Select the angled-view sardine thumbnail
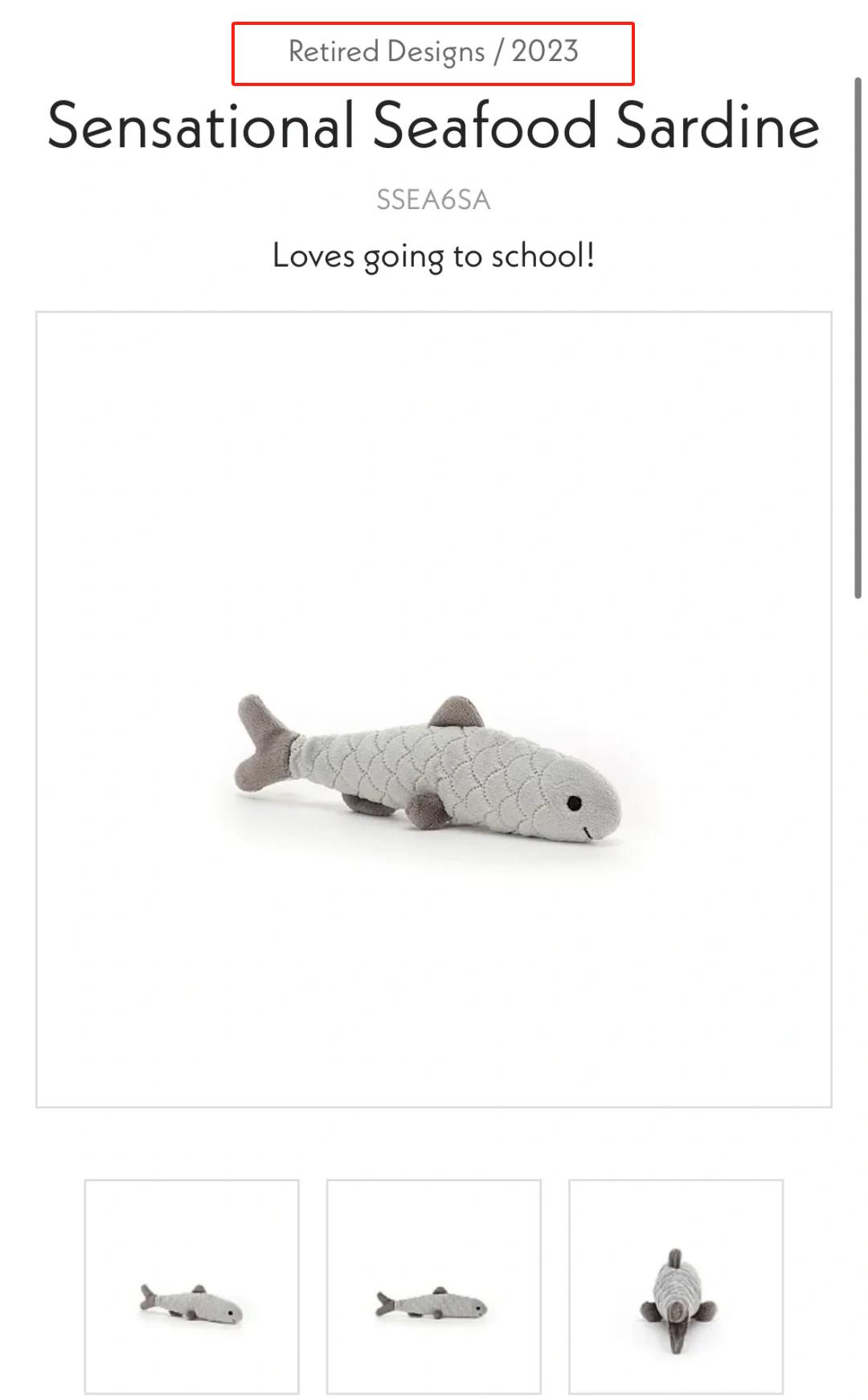This screenshot has height=1400, width=868. click(191, 1286)
